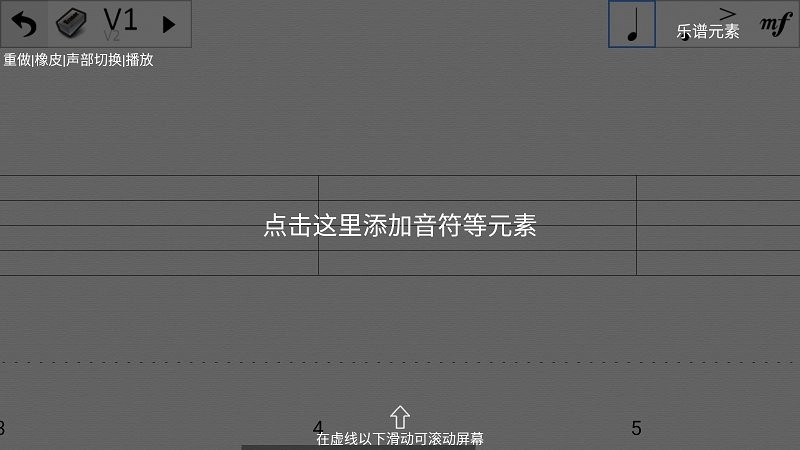The image size is (800, 450).
Task: Open the mf dynamics option
Action: coord(776,24)
